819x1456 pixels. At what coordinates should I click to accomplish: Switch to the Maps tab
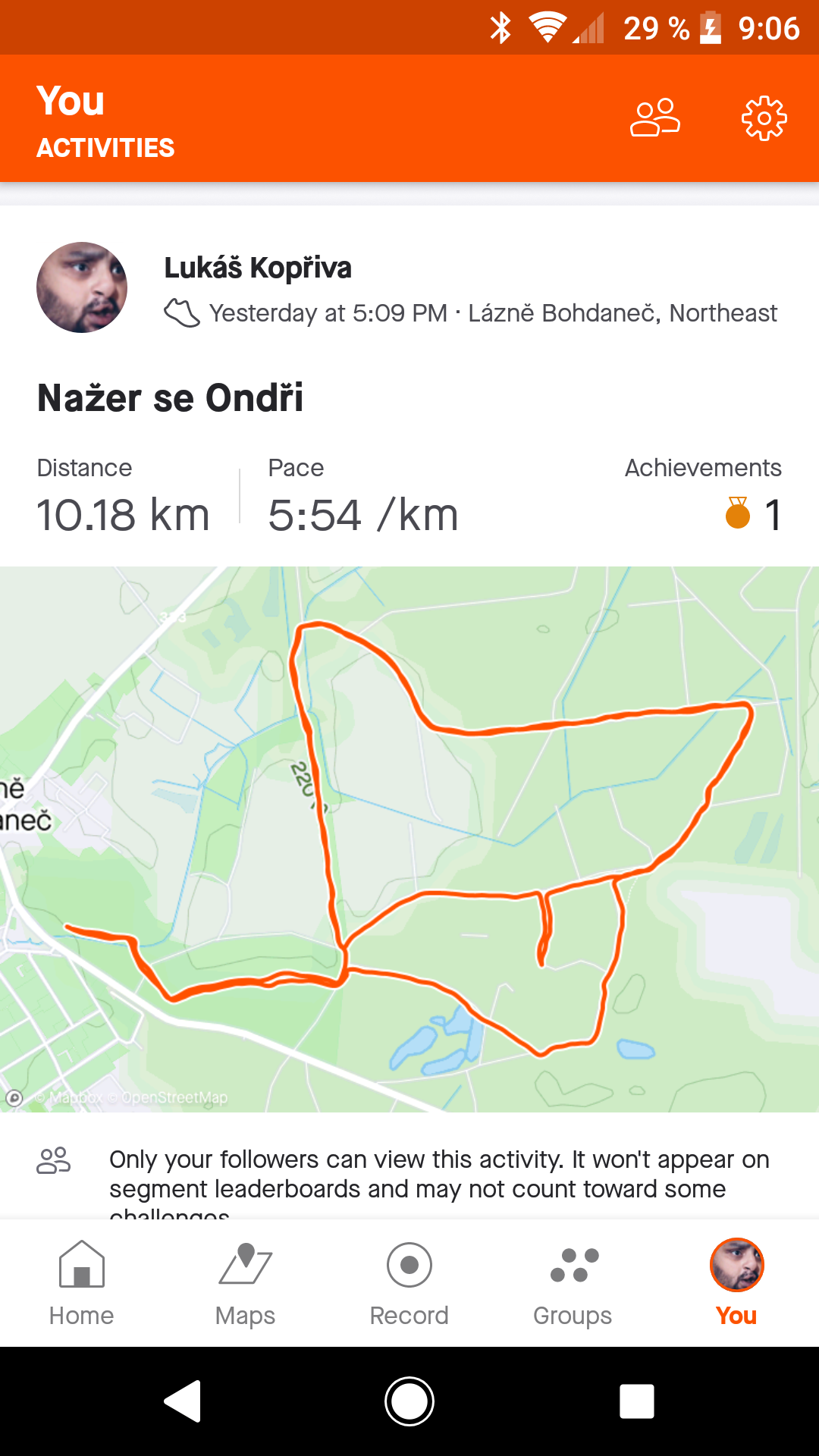click(246, 1283)
